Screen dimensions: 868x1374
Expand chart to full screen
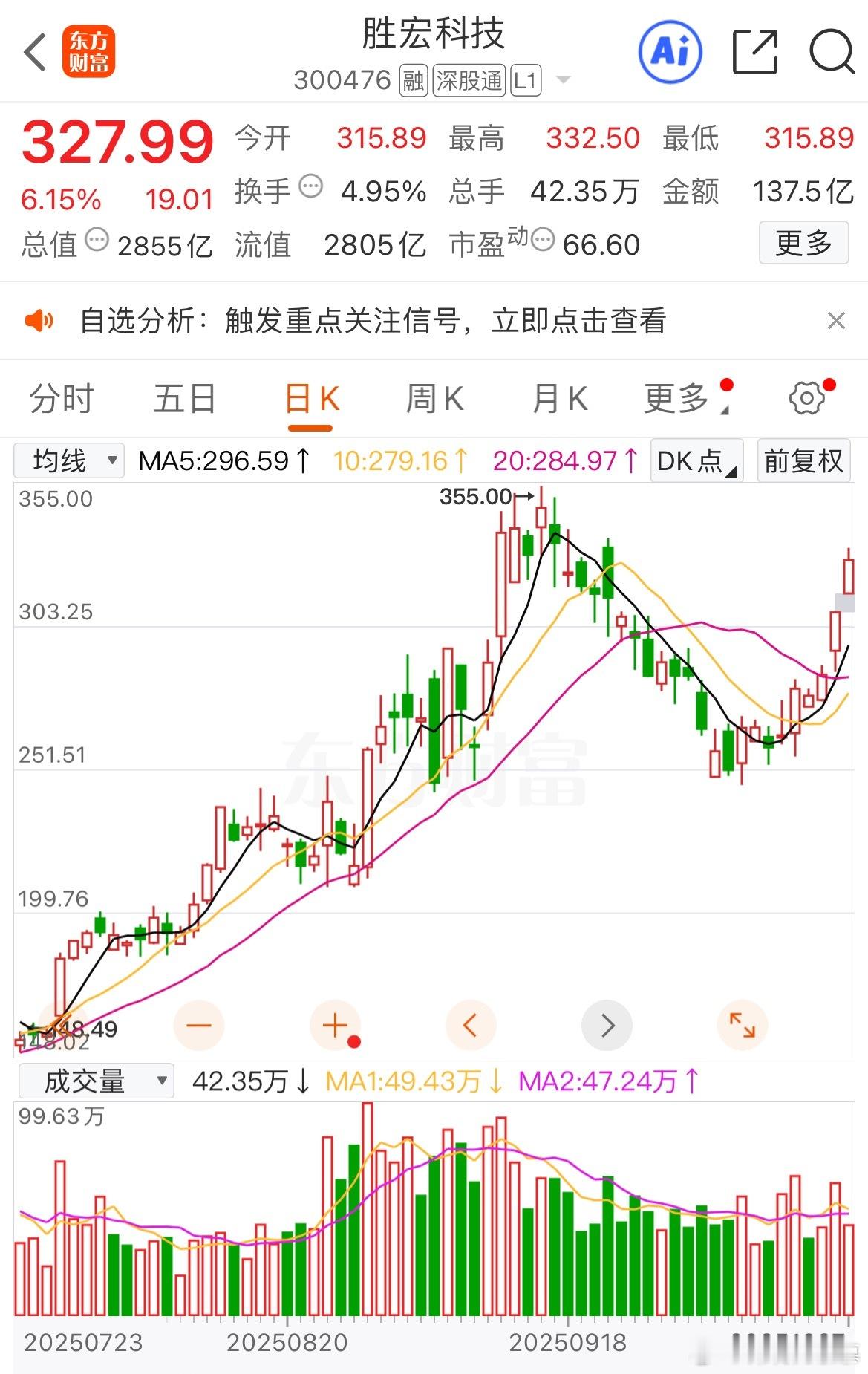coord(743,1025)
